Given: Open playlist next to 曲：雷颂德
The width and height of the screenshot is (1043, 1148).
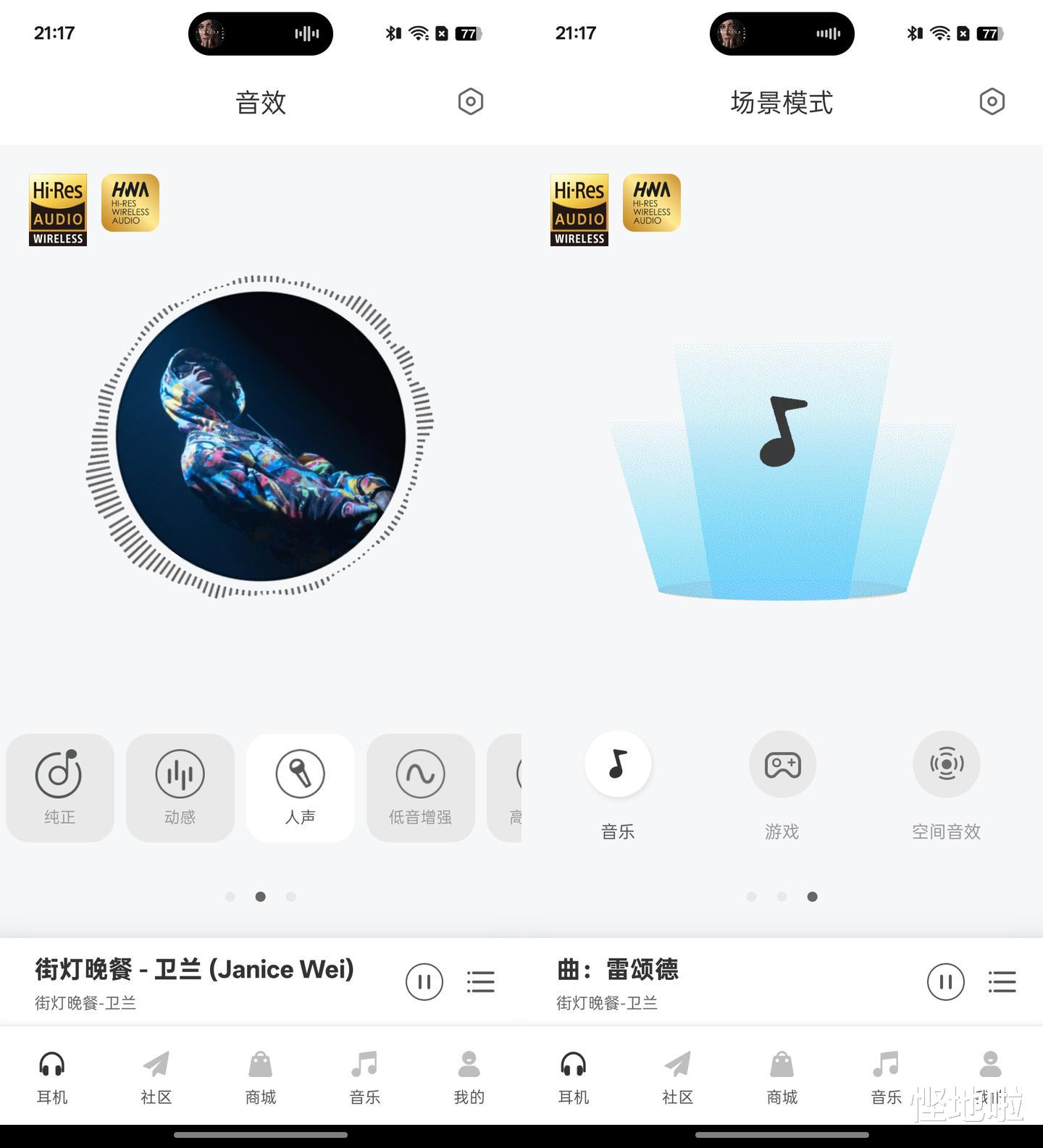Looking at the screenshot, I should point(1002,982).
